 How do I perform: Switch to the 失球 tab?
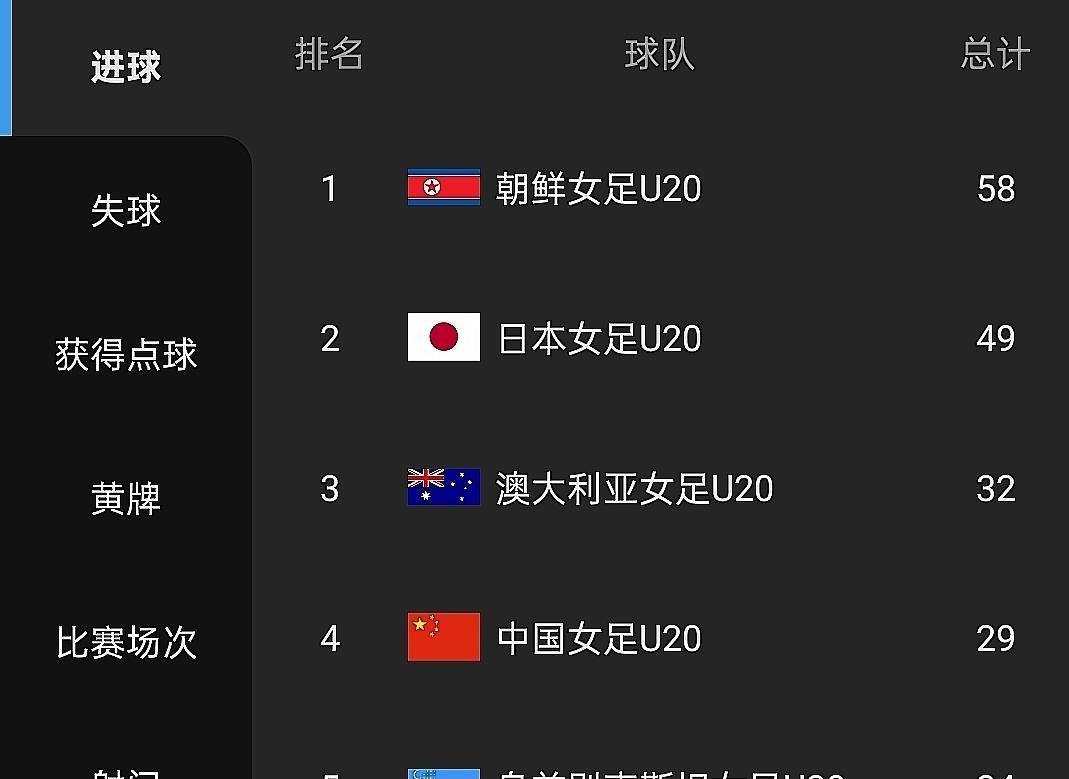click(x=126, y=211)
